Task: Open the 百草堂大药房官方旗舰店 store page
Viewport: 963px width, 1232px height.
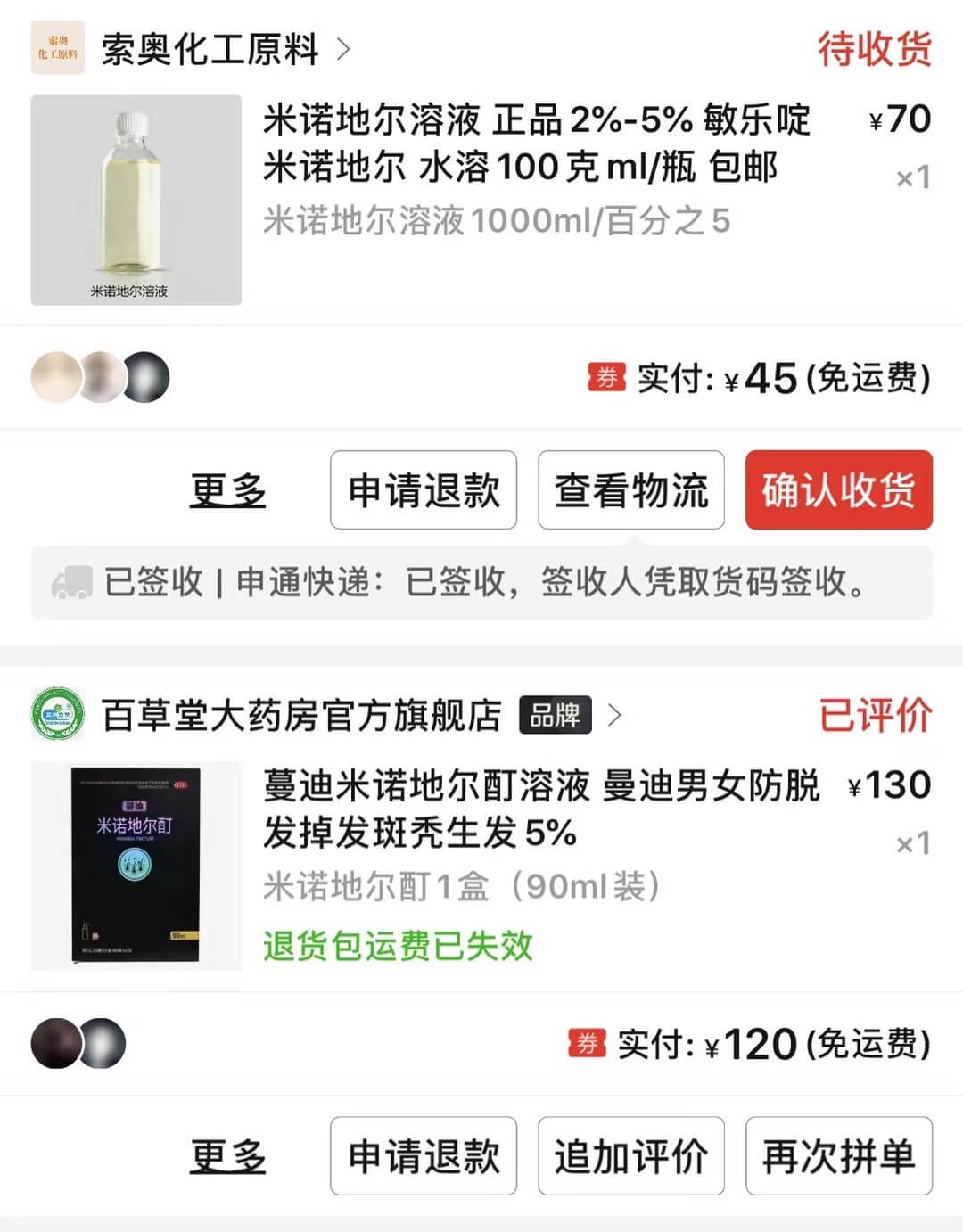Action: coord(301,715)
